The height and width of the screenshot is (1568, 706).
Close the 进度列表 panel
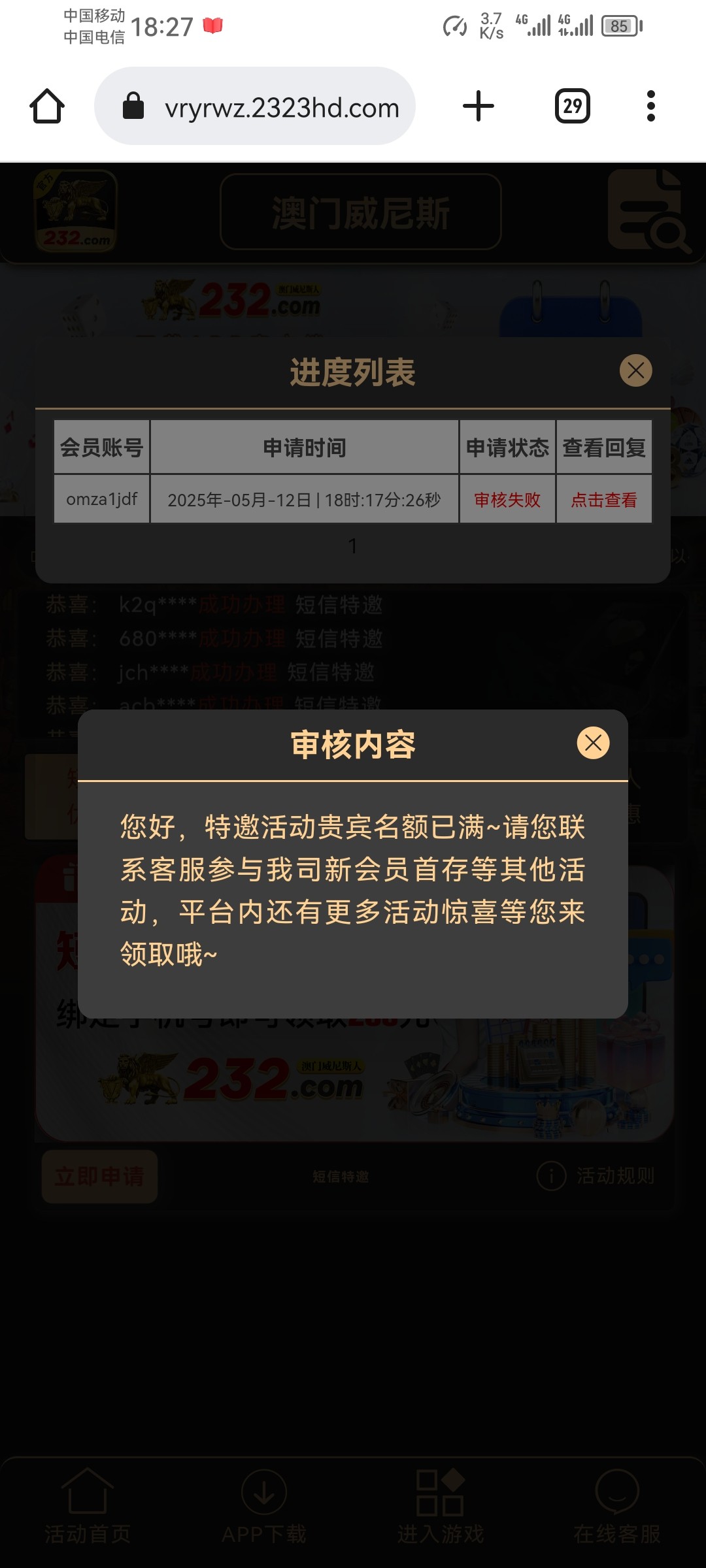coord(635,370)
